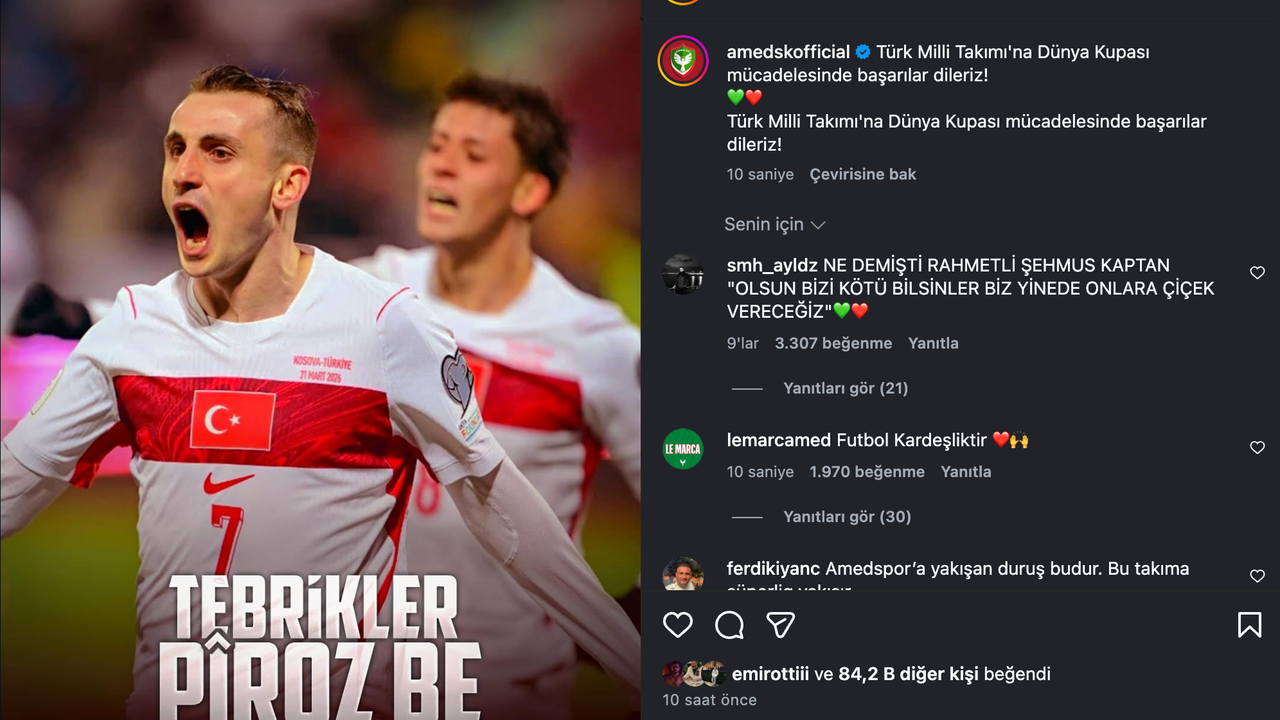Expand the Senin için comment filter
The height and width of the screenshot is (720, 1280).
point(775,225)
